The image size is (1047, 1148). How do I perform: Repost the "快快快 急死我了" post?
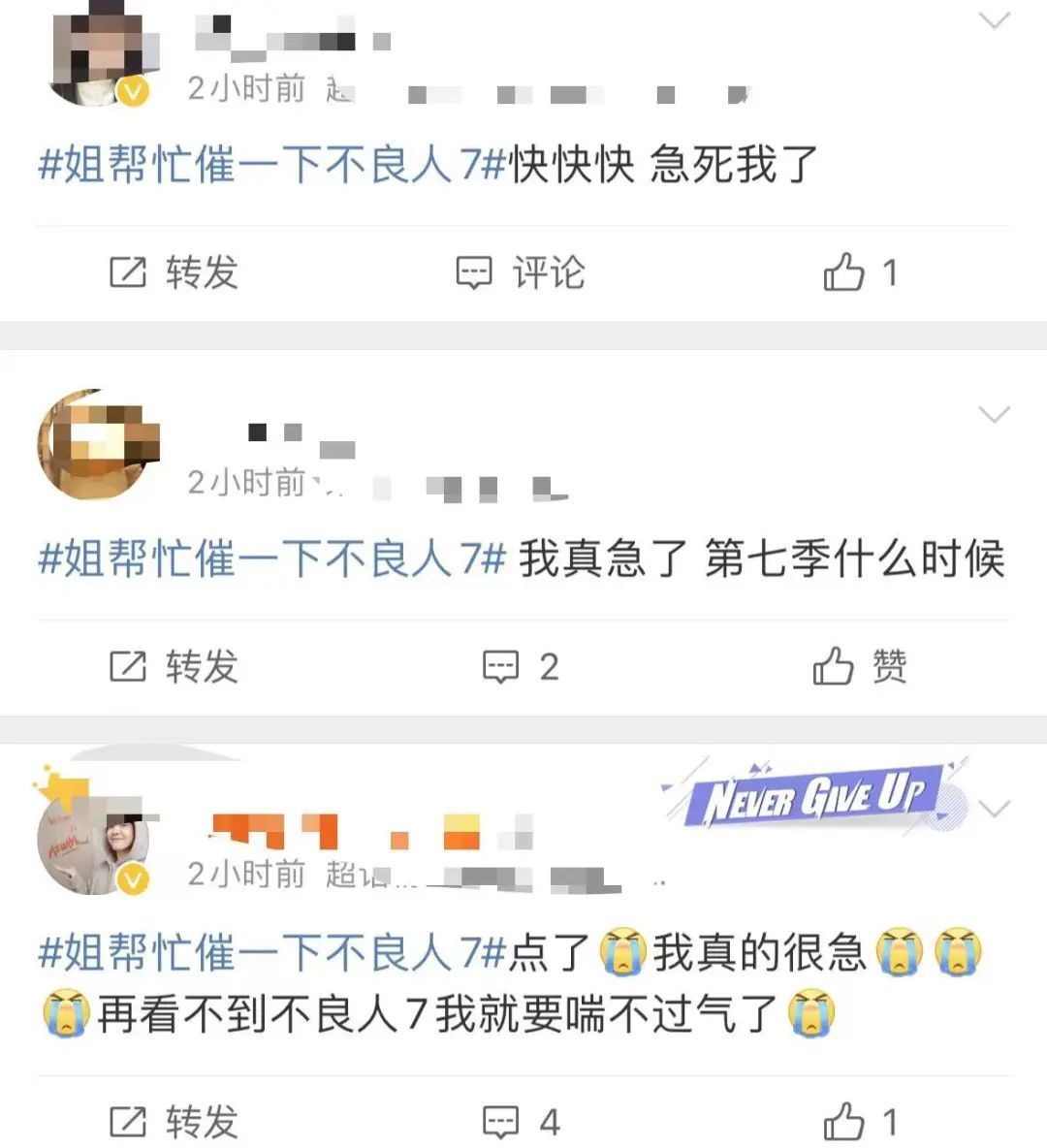174,272
